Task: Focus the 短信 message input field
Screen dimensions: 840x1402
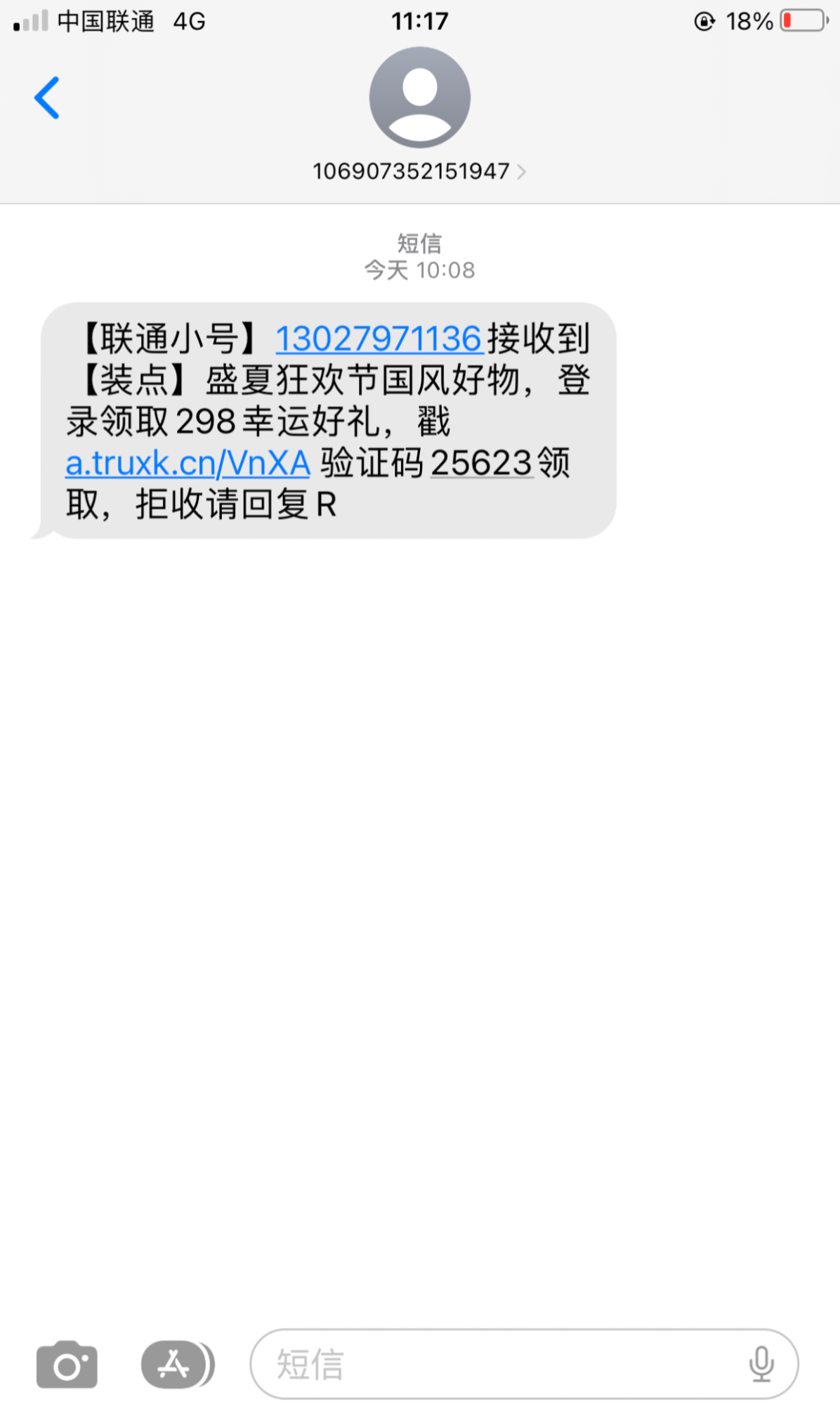Action: tap(524, 1364)
